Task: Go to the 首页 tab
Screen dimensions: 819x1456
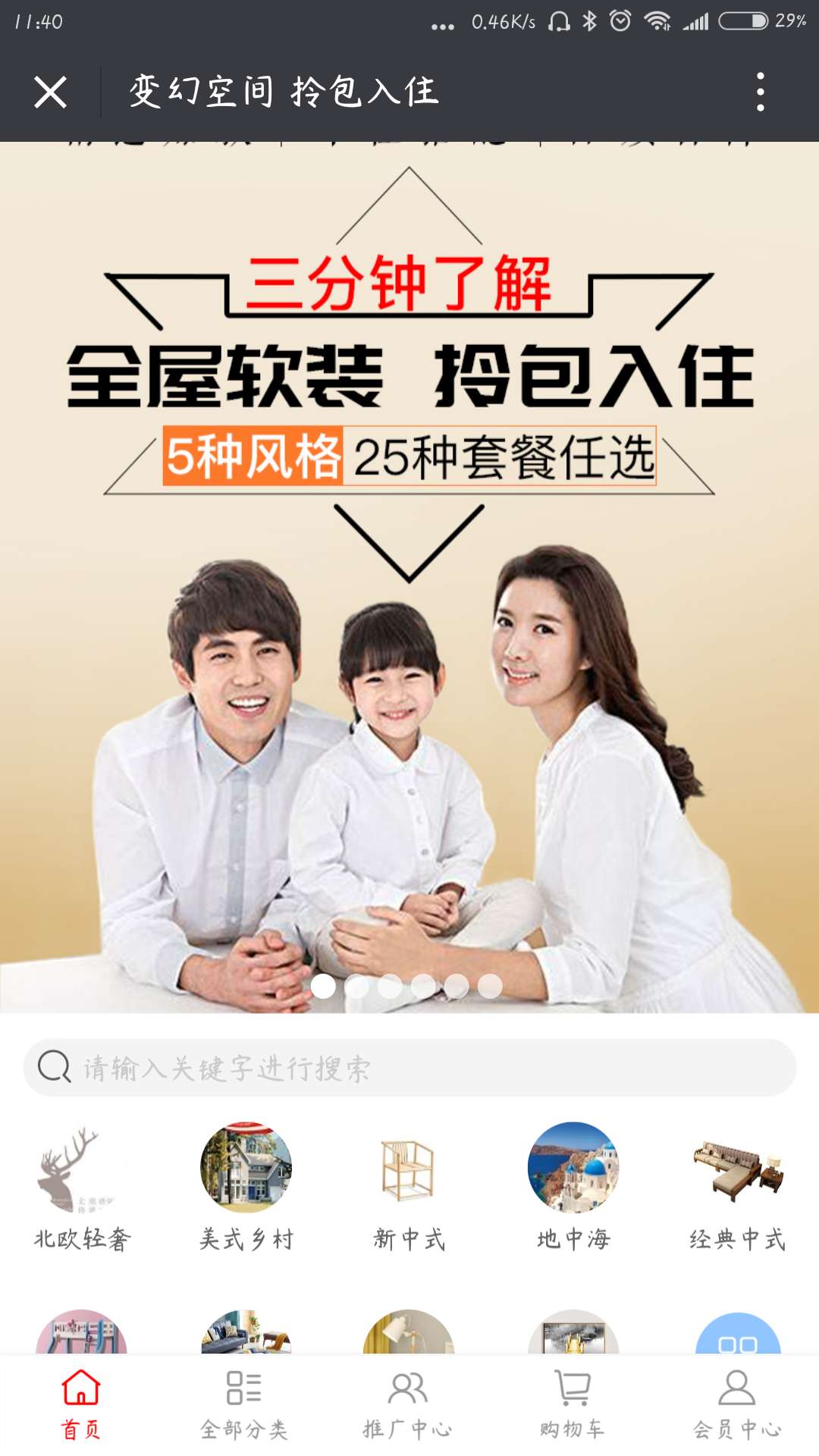Action: 81,1404
